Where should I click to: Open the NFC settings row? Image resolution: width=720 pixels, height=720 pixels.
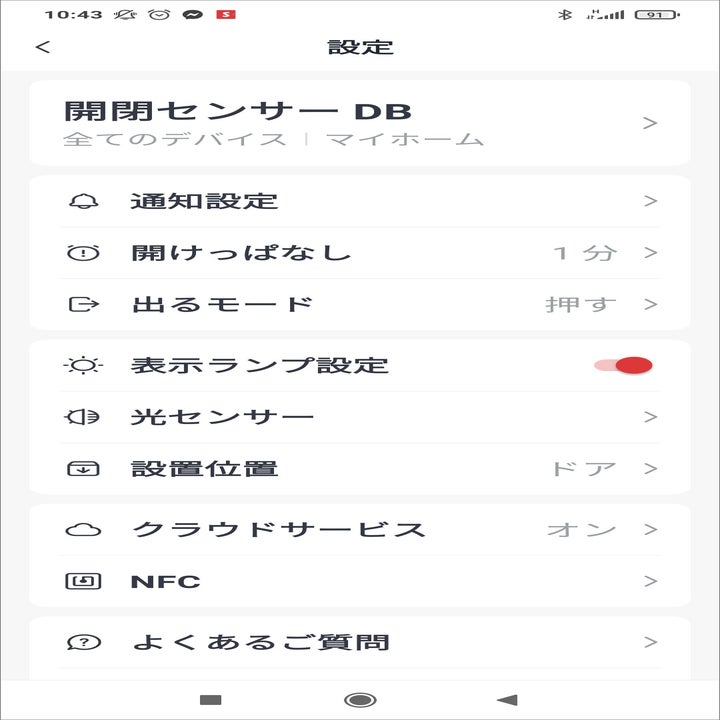click(360, 582)
